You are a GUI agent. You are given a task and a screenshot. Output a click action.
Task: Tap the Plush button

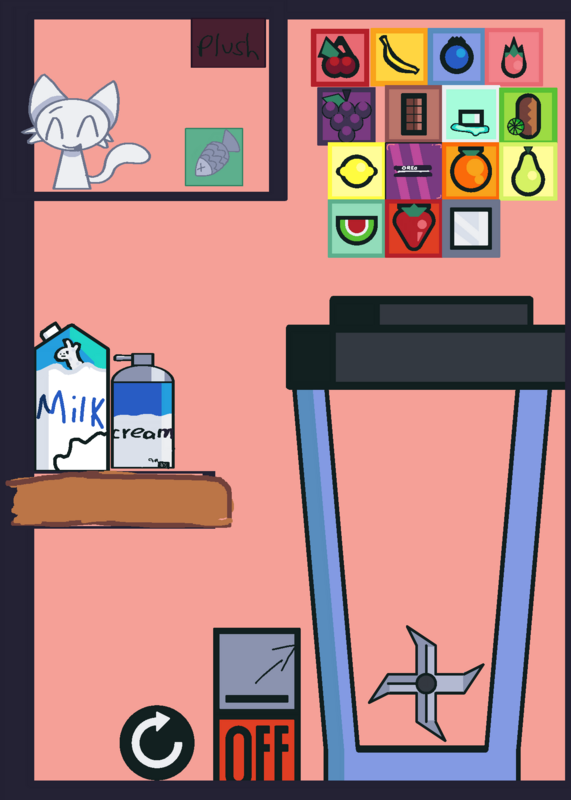228,43
